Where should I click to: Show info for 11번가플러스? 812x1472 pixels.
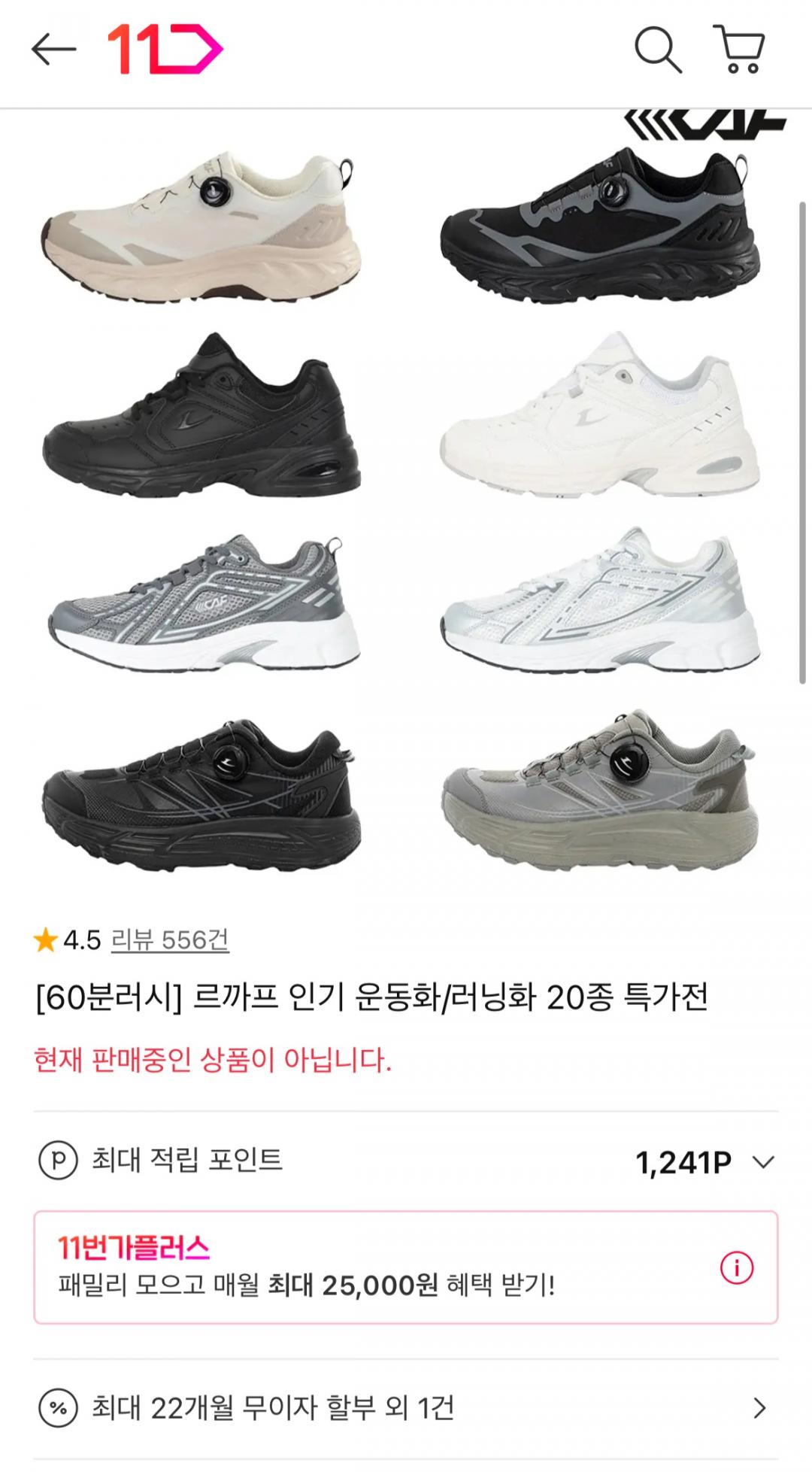736,1269
